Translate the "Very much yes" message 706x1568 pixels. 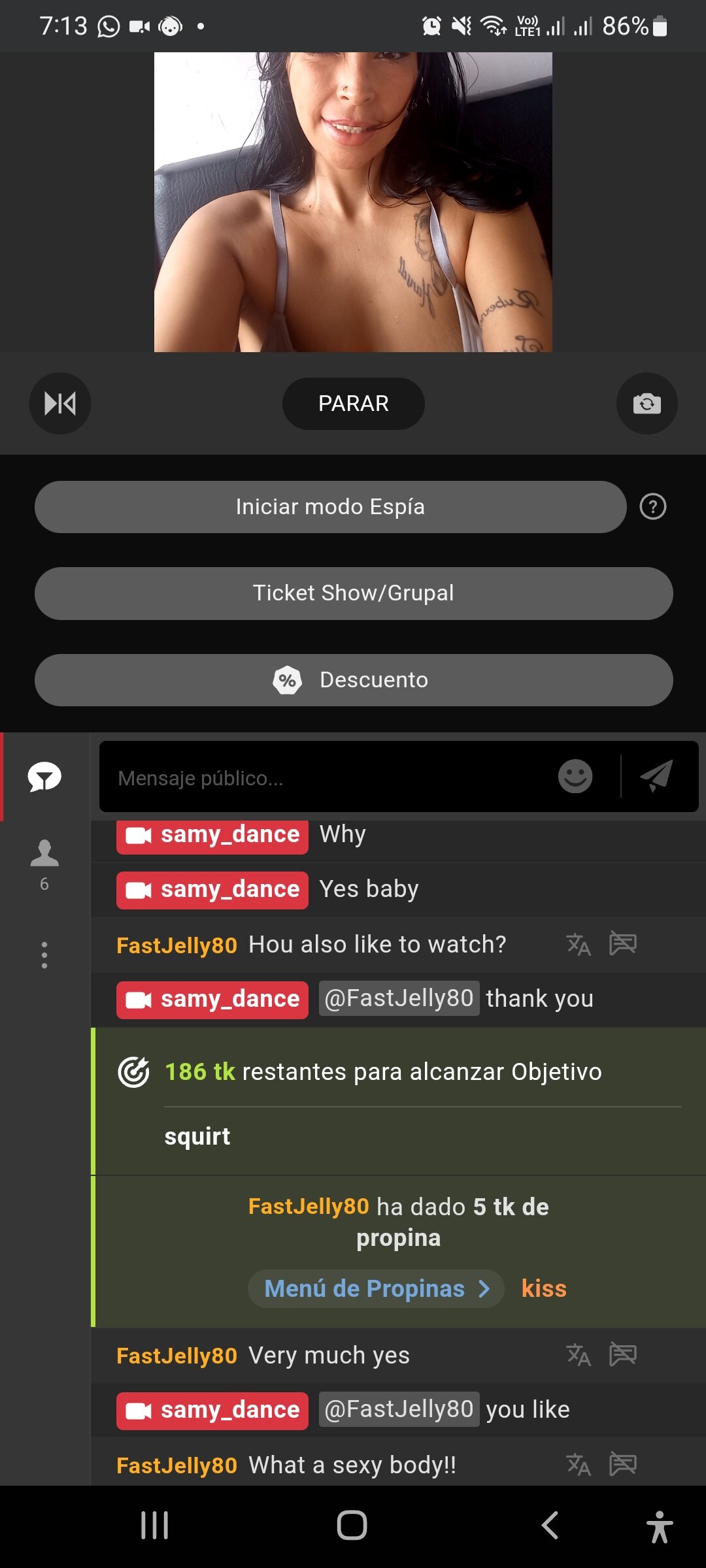(579, 1355)
